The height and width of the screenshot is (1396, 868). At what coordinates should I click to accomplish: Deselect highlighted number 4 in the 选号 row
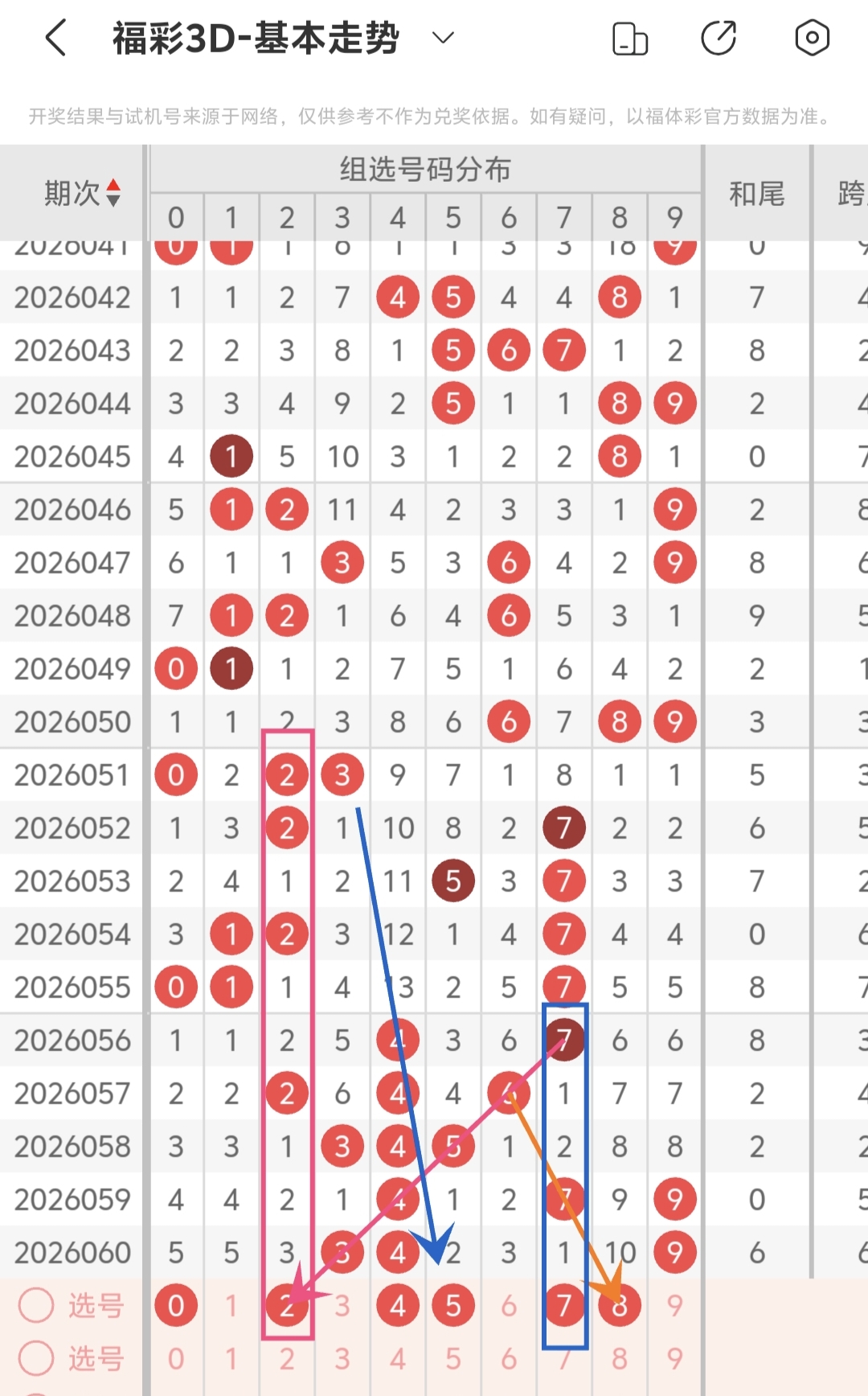(398, 1306)
